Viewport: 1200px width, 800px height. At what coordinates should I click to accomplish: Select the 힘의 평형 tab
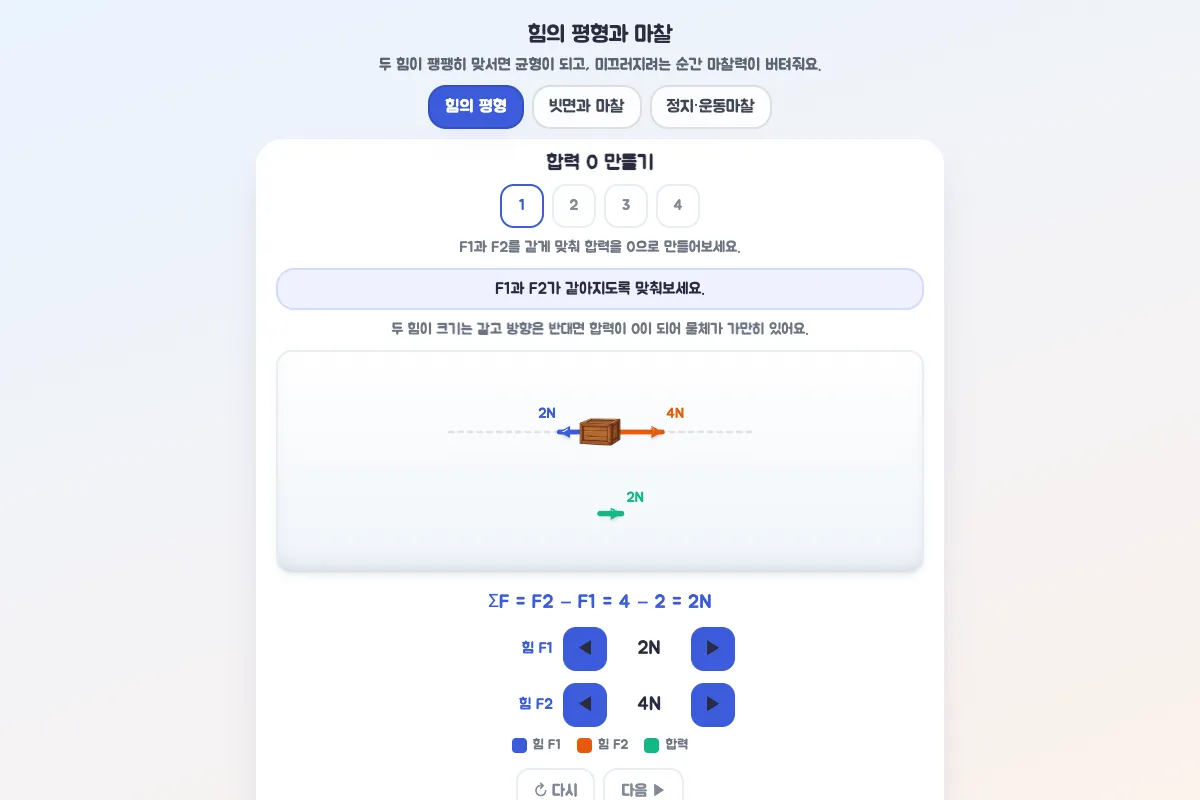point(476,107)
